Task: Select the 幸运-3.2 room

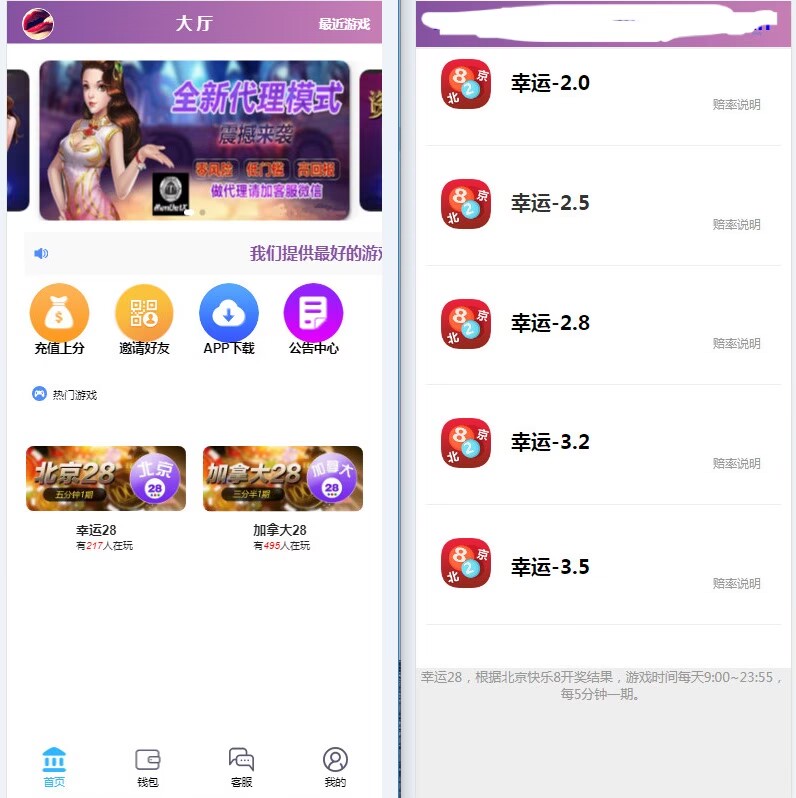Action: point(550,442)
